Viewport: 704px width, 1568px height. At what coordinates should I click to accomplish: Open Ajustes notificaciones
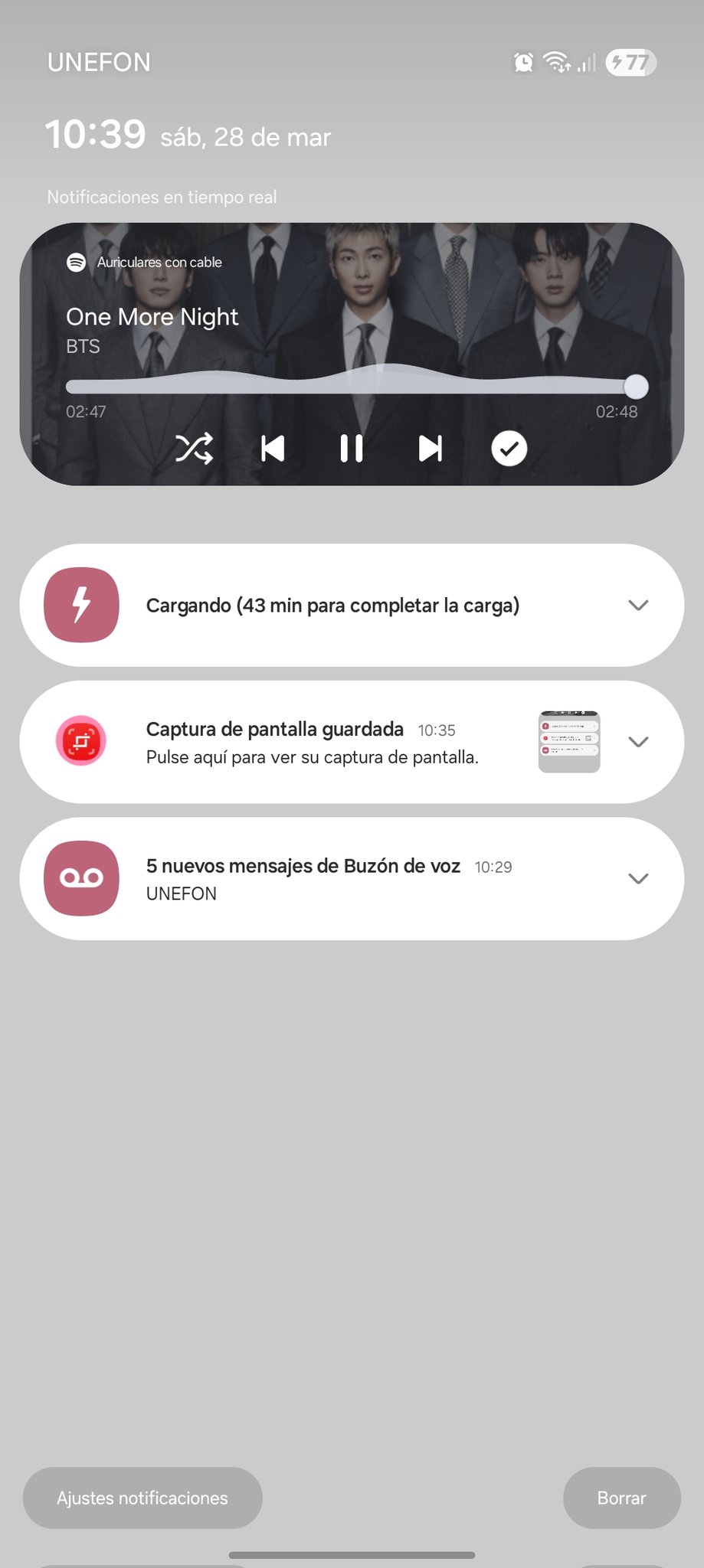[x=142, y=1498]
